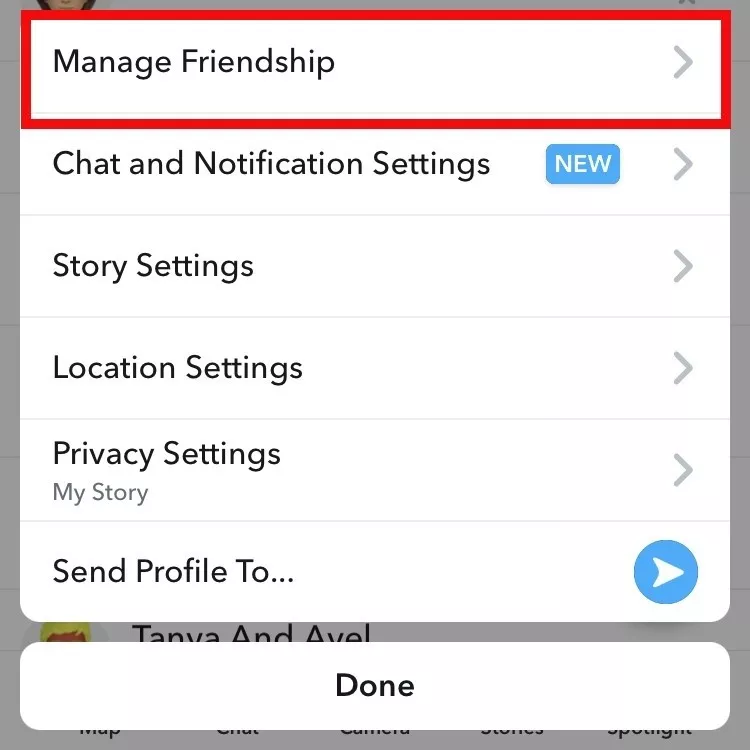This screenshot has width=750, height=750.
Task: Open Story Settings
Action: 374,266
